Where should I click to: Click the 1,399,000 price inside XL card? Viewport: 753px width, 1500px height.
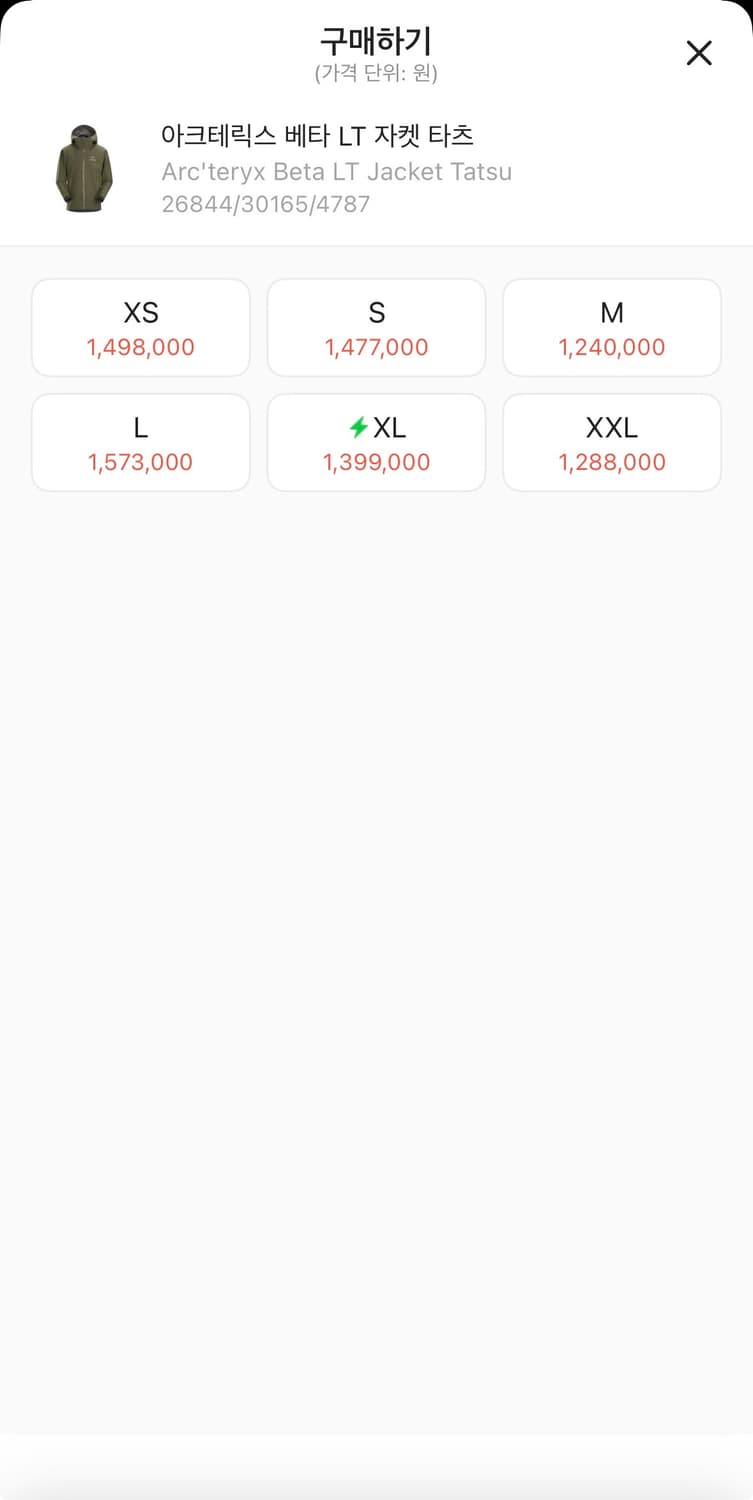376,462
